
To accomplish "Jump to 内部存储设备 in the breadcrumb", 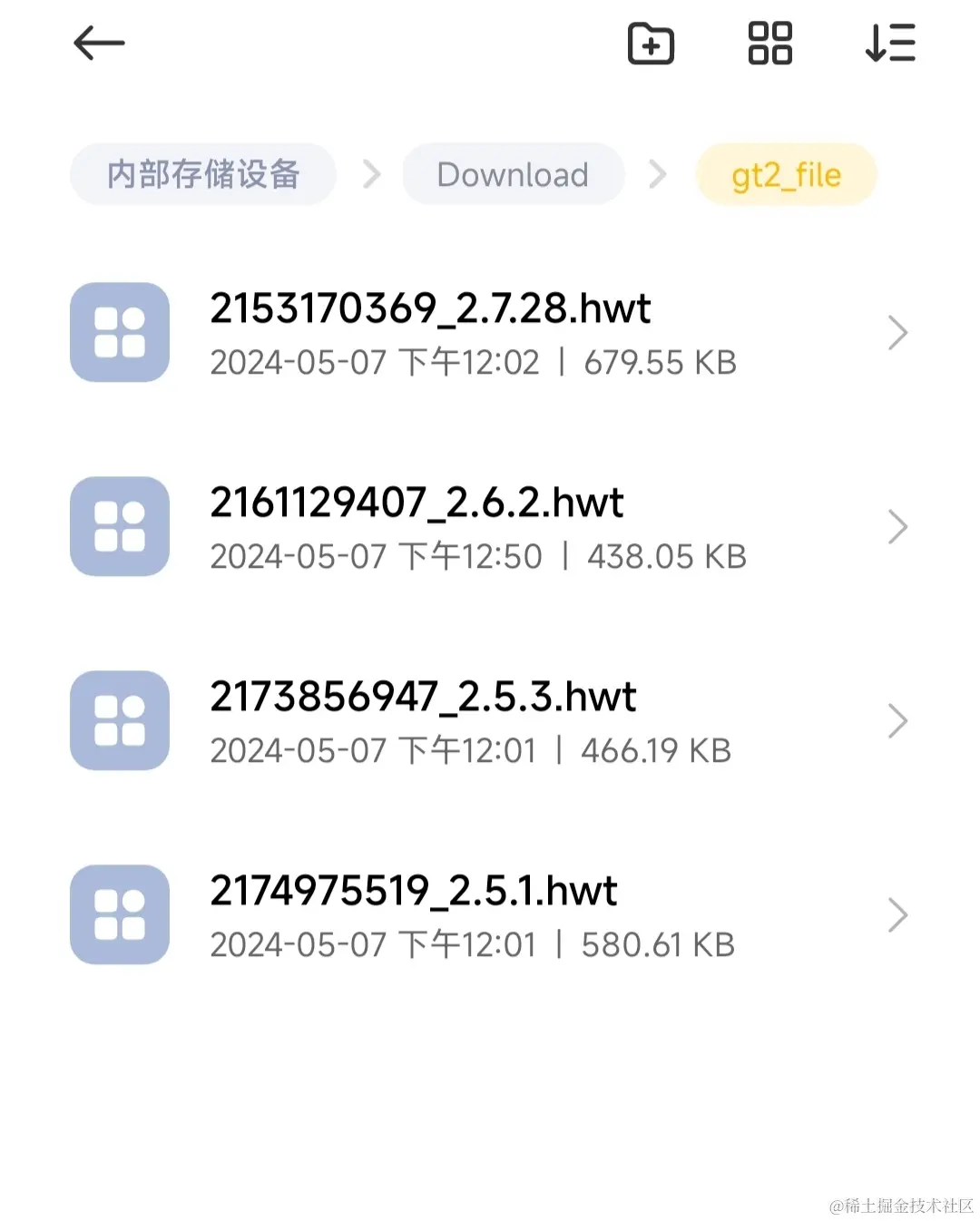I will pos(203,174).
